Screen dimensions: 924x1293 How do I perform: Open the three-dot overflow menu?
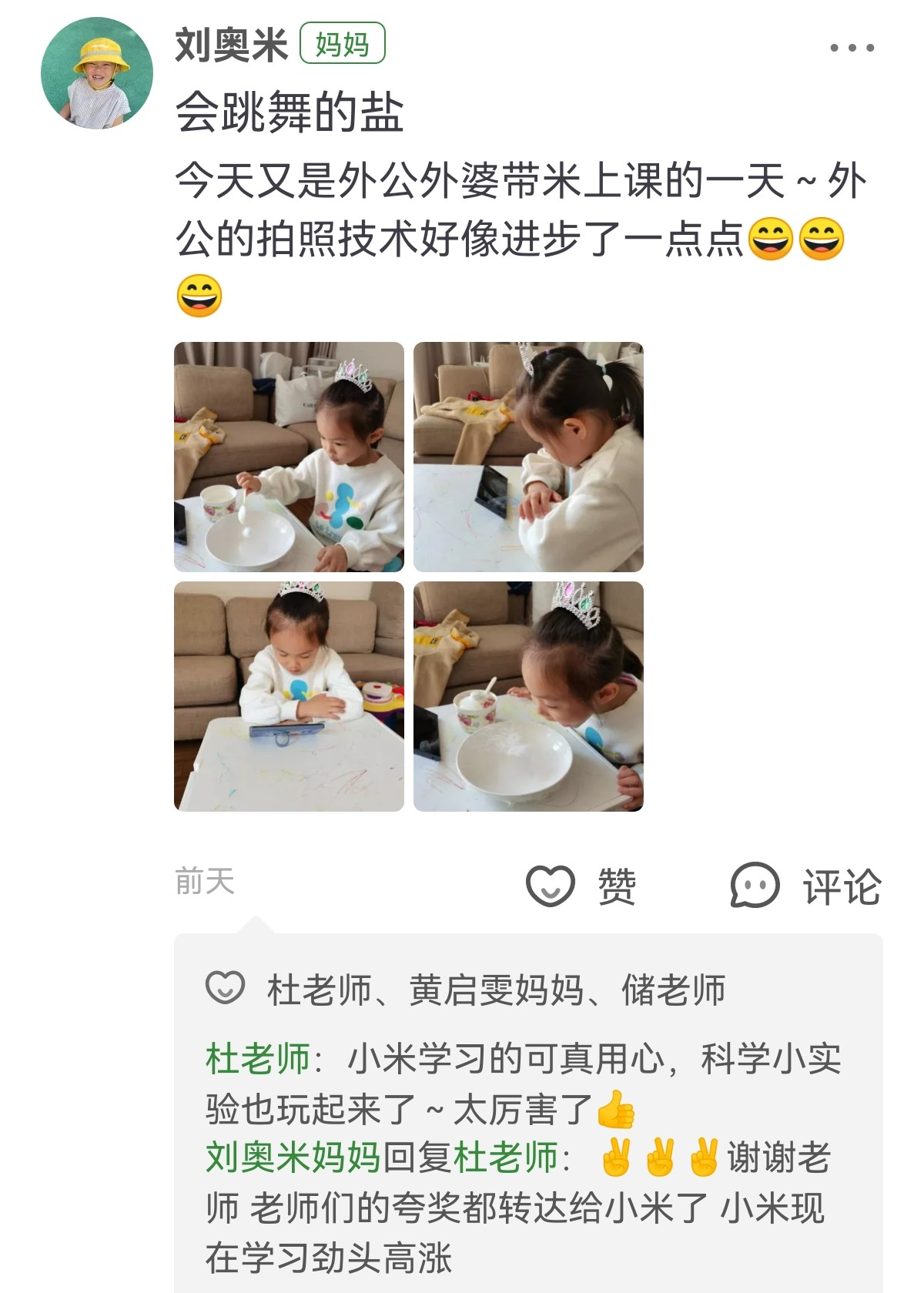click(852, 48)
